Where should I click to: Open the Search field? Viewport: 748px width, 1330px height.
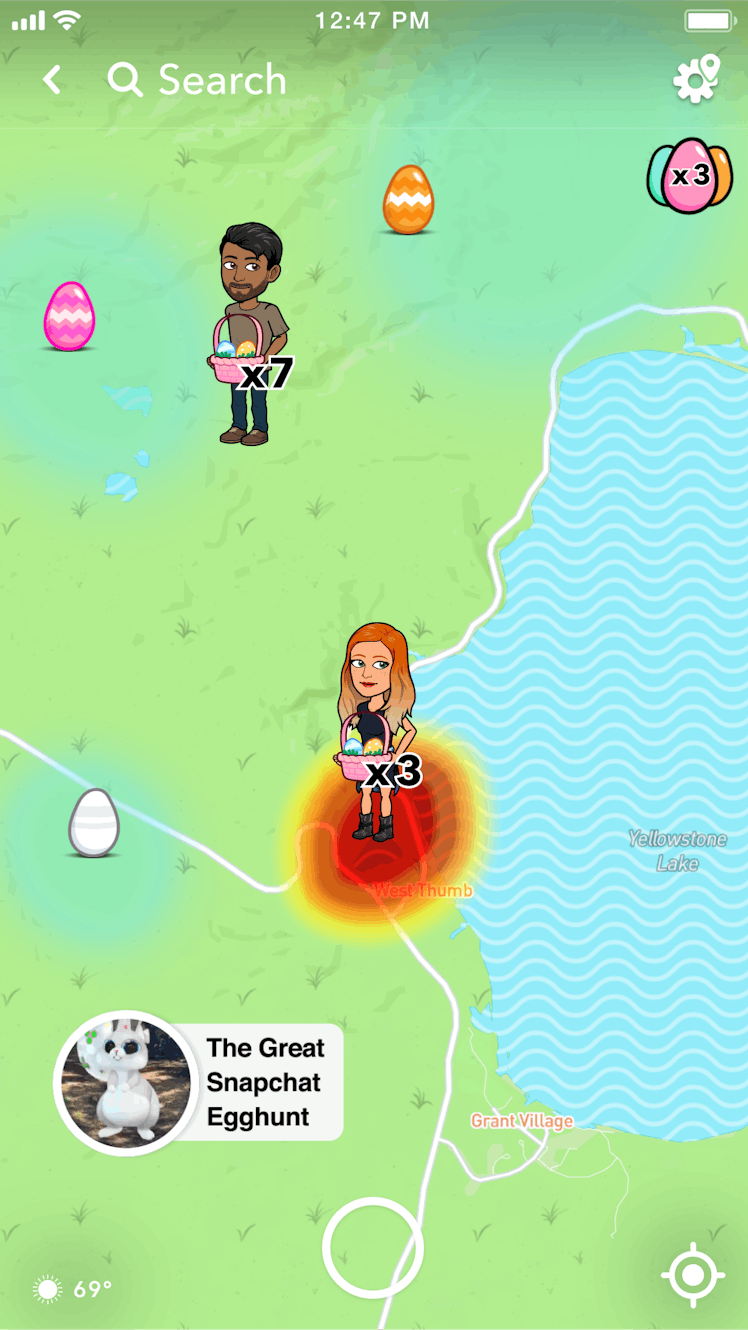click(198, 80)
